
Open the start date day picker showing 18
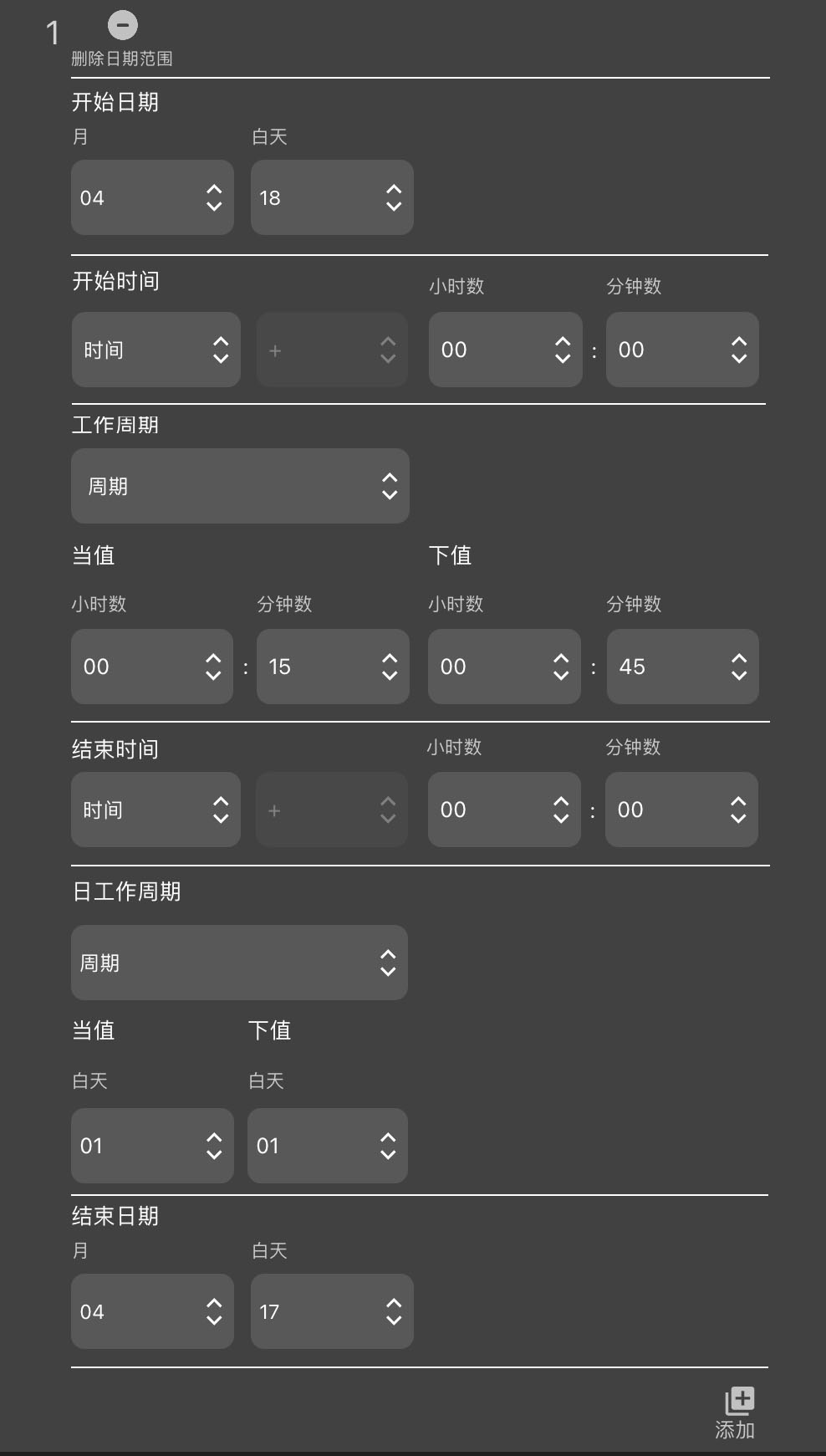click(332, 197)
